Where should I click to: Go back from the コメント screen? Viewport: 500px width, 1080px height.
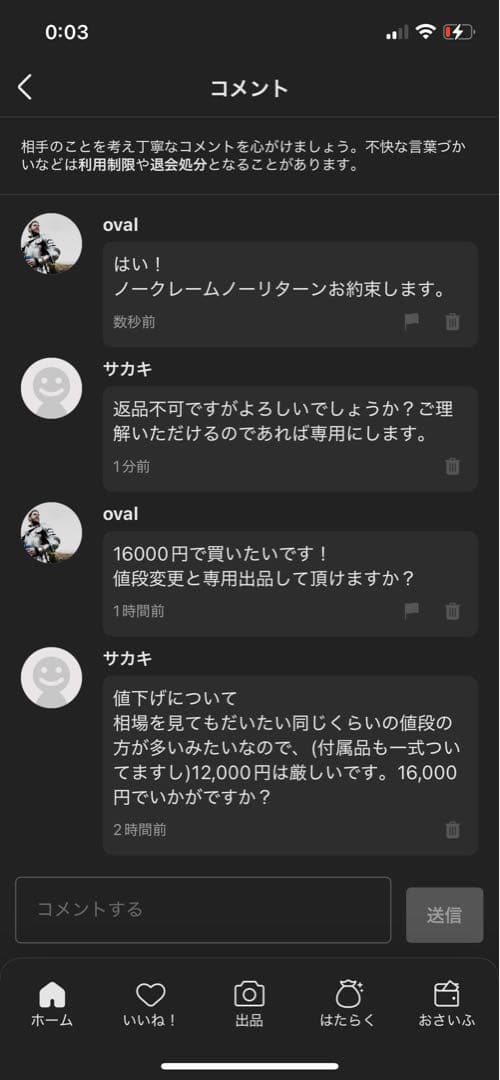(25, 87)
